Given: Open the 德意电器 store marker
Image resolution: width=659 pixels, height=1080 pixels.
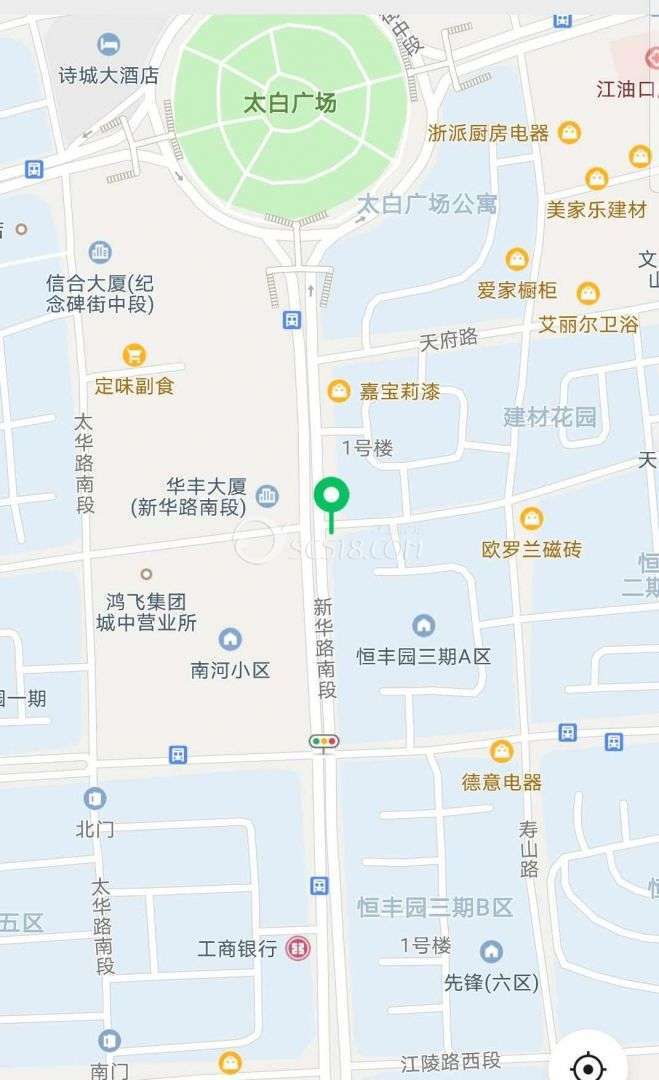Looking at the screenshot, I should (502, 751).
